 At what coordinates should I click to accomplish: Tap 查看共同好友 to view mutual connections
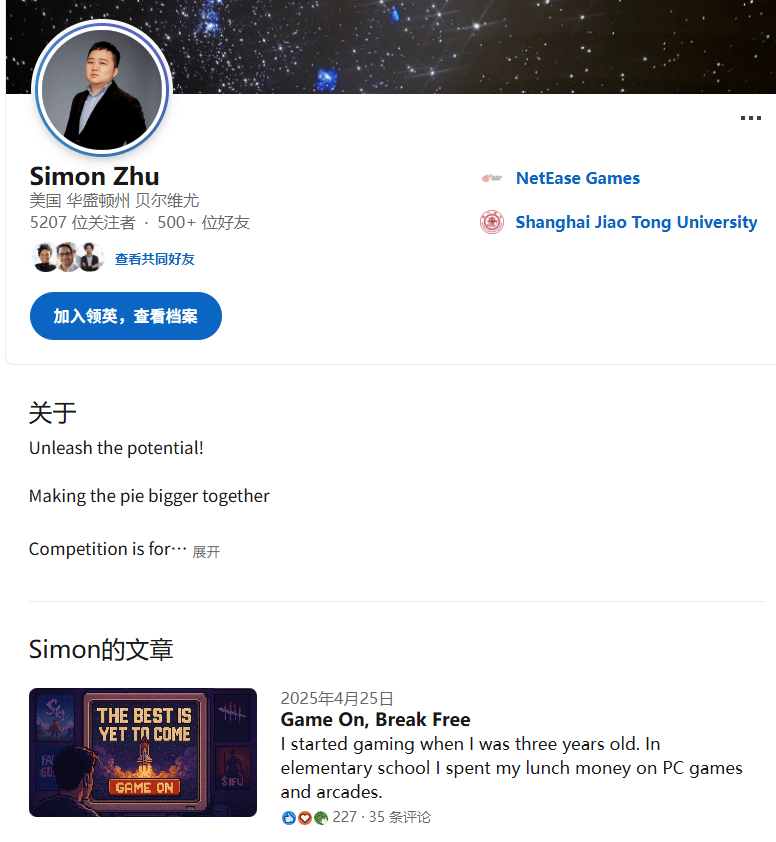pos(154,259)
